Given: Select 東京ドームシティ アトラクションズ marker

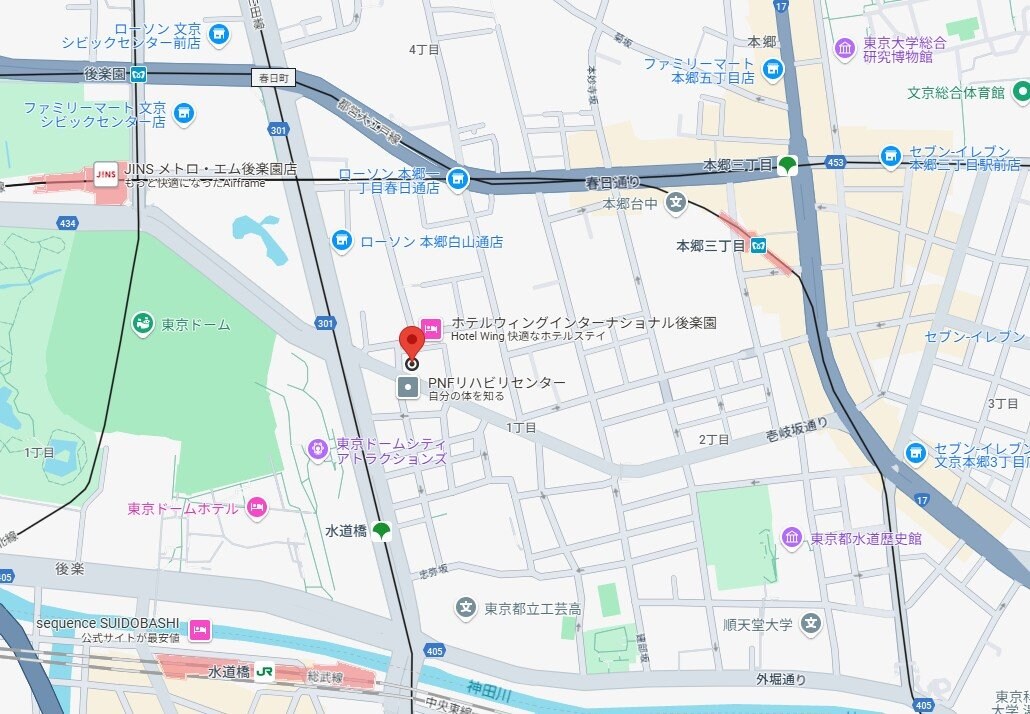Looking at the screenshot, I should click(x=318, y=450).
